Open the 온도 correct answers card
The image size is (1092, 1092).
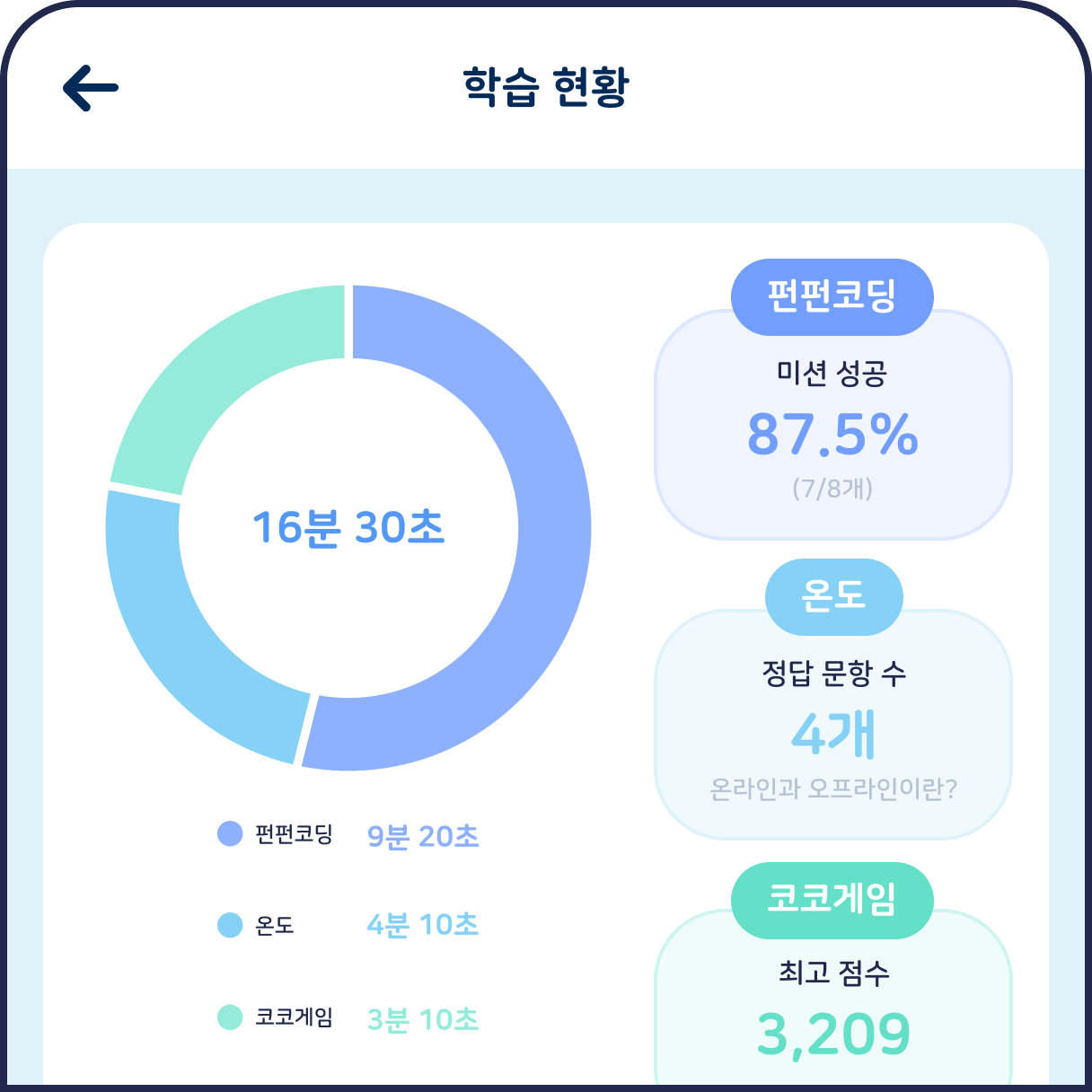pos(832,726)
